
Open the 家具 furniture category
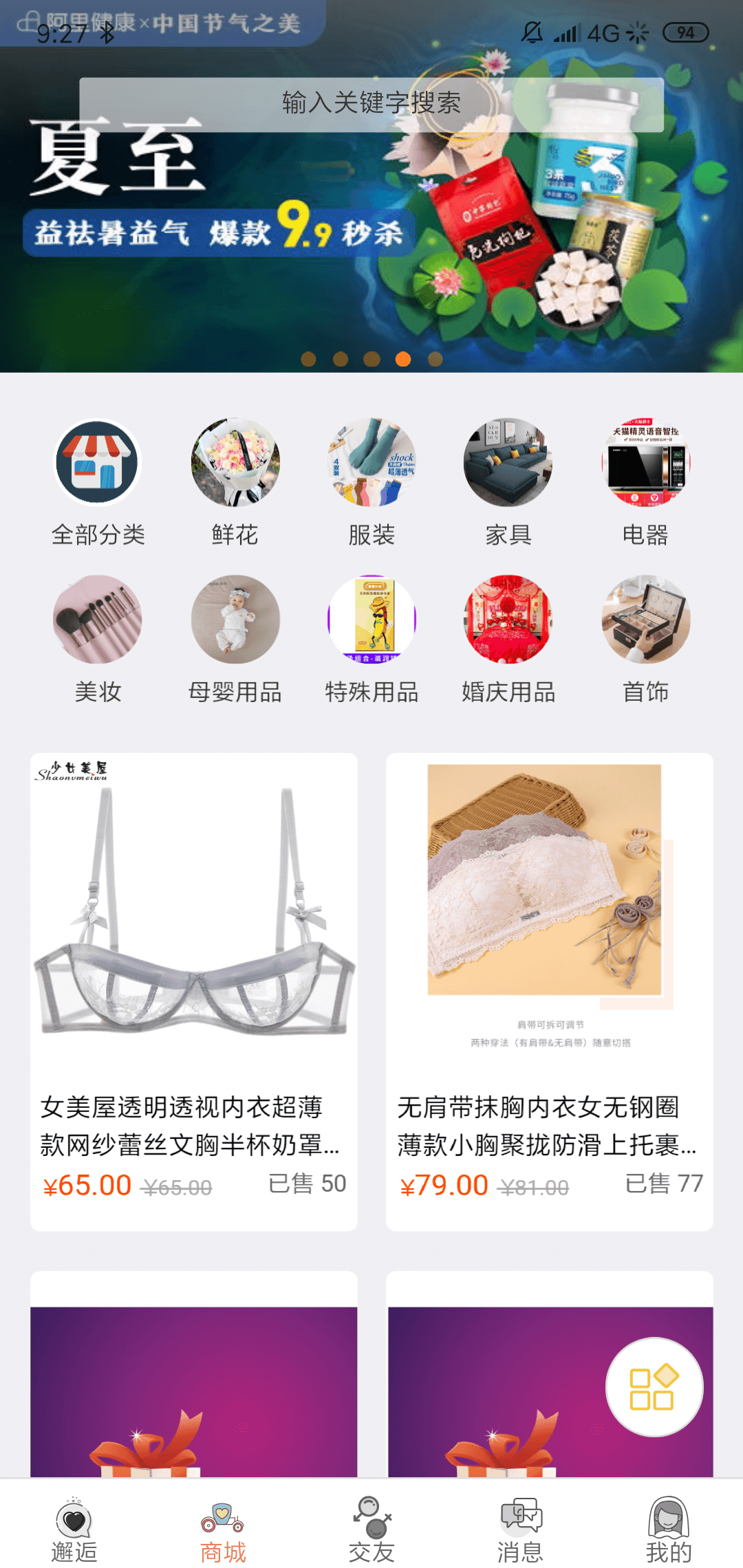[x=508, y=483]
